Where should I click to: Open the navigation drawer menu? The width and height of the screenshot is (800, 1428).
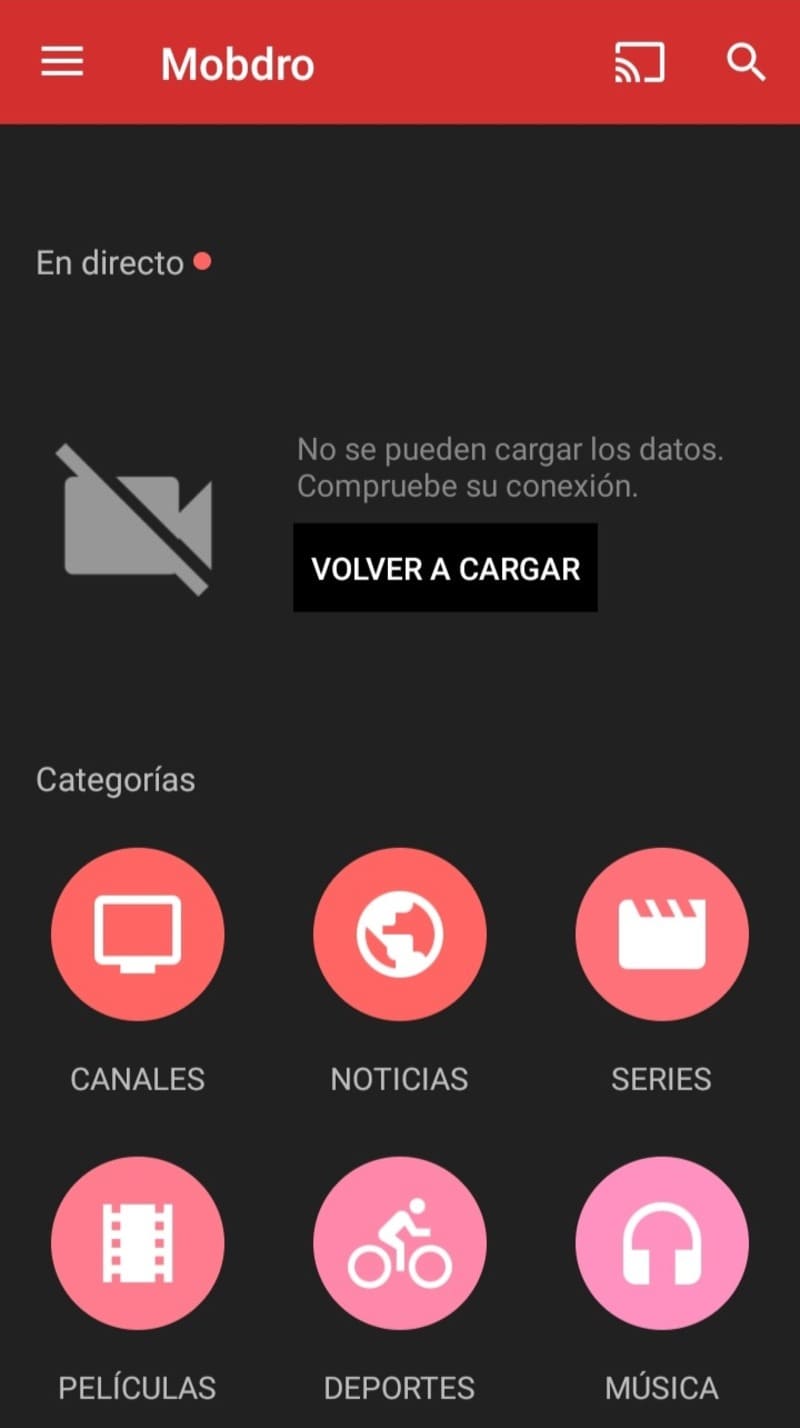coord(61,61)
